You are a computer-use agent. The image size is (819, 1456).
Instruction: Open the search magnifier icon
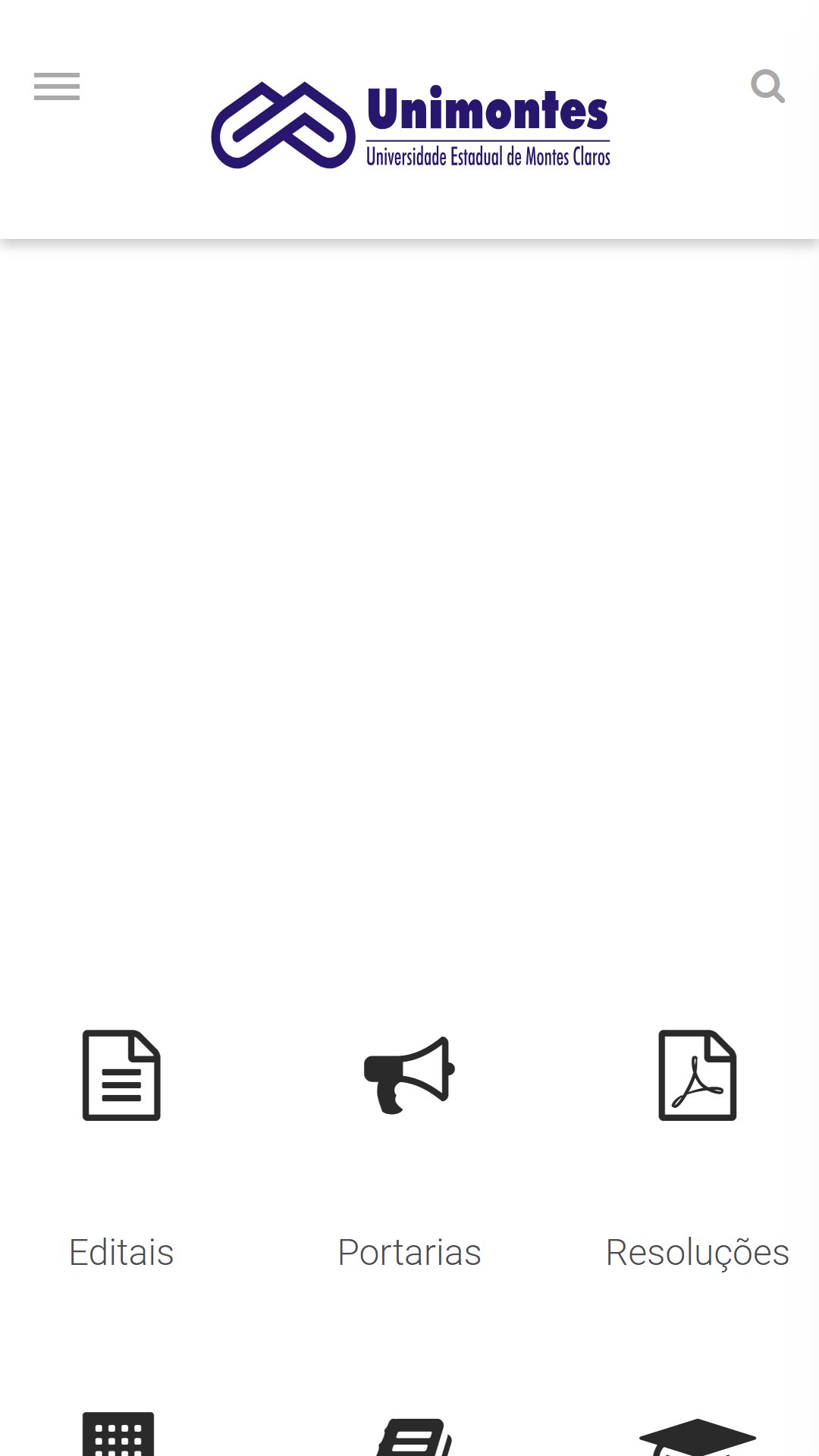pyautogui.click(x=767, y=86)
